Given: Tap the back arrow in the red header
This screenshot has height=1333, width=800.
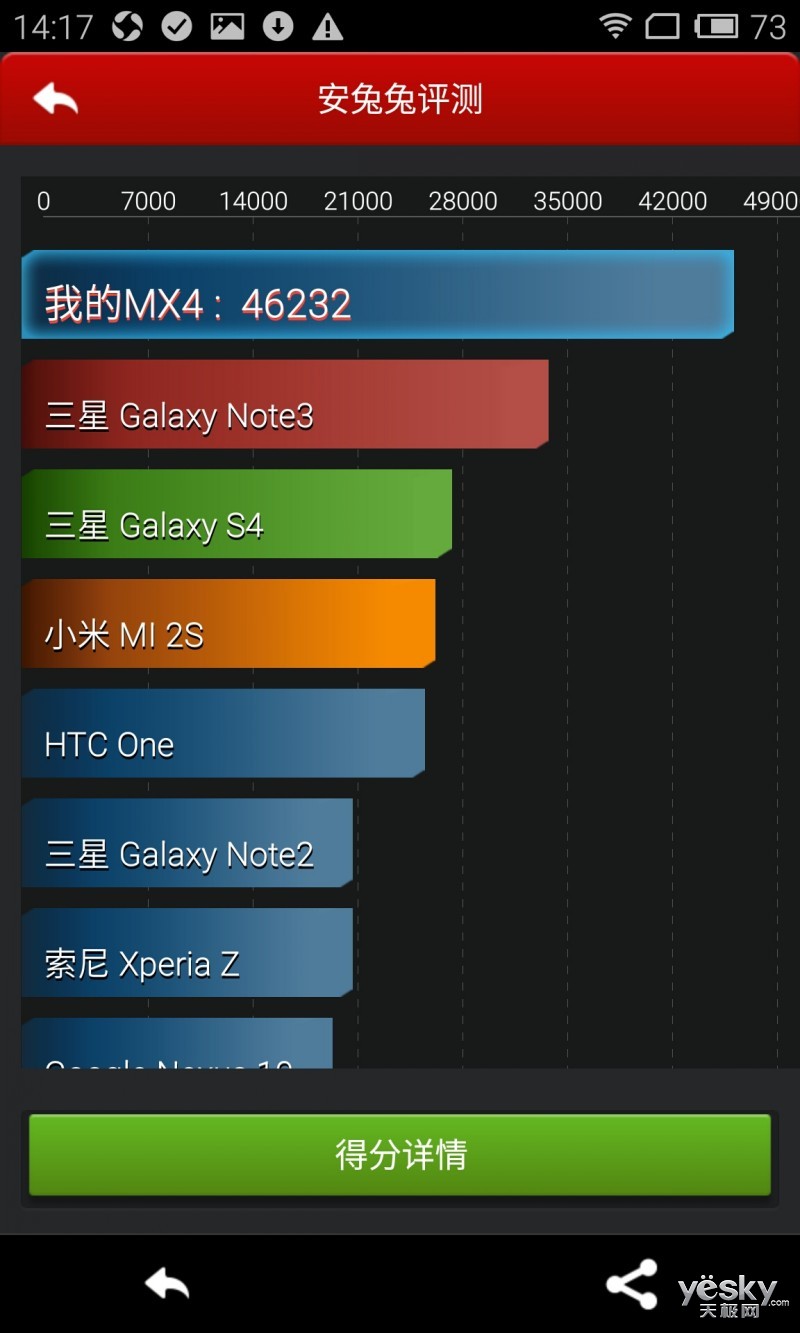Looking at the screenshot, I should coord(55,98).
